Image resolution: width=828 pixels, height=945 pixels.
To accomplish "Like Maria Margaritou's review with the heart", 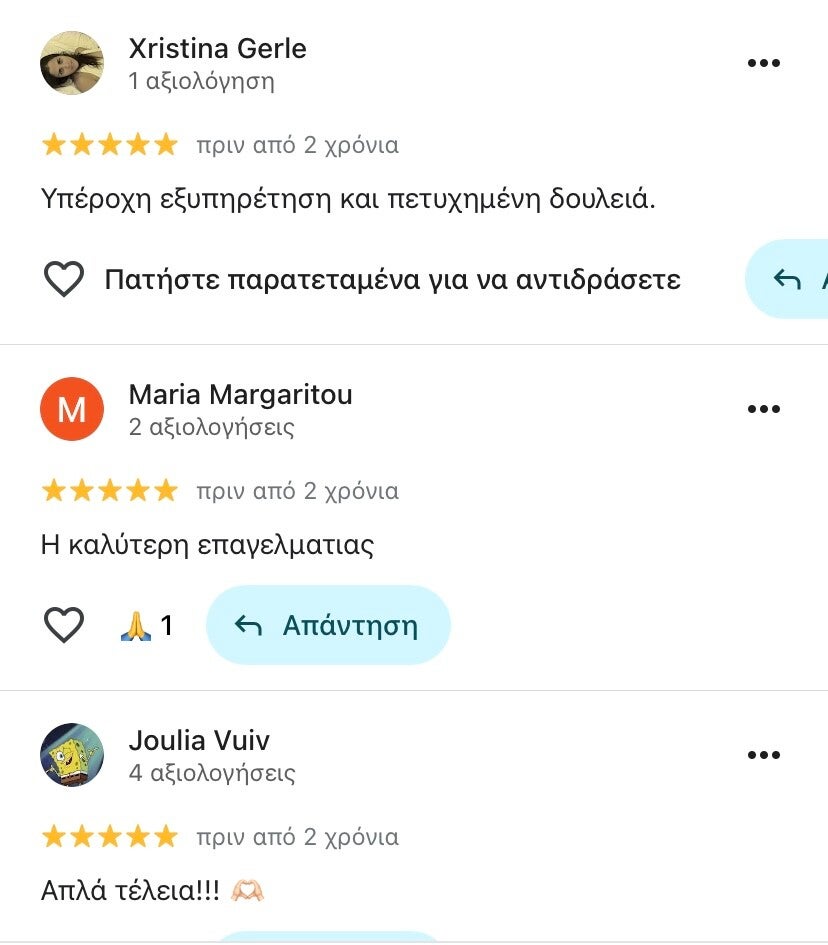I will 64,625.
